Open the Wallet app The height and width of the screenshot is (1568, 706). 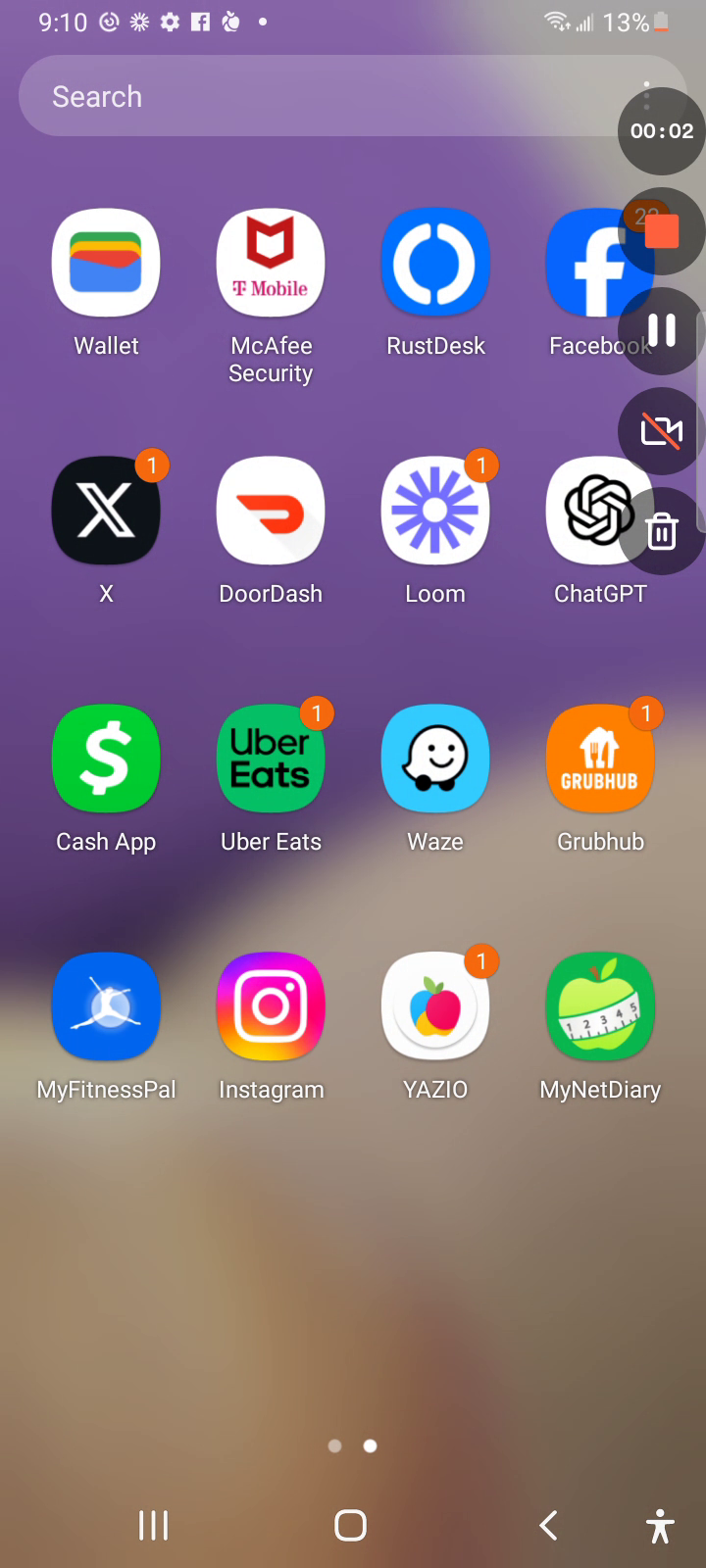[x=106, y=264]
